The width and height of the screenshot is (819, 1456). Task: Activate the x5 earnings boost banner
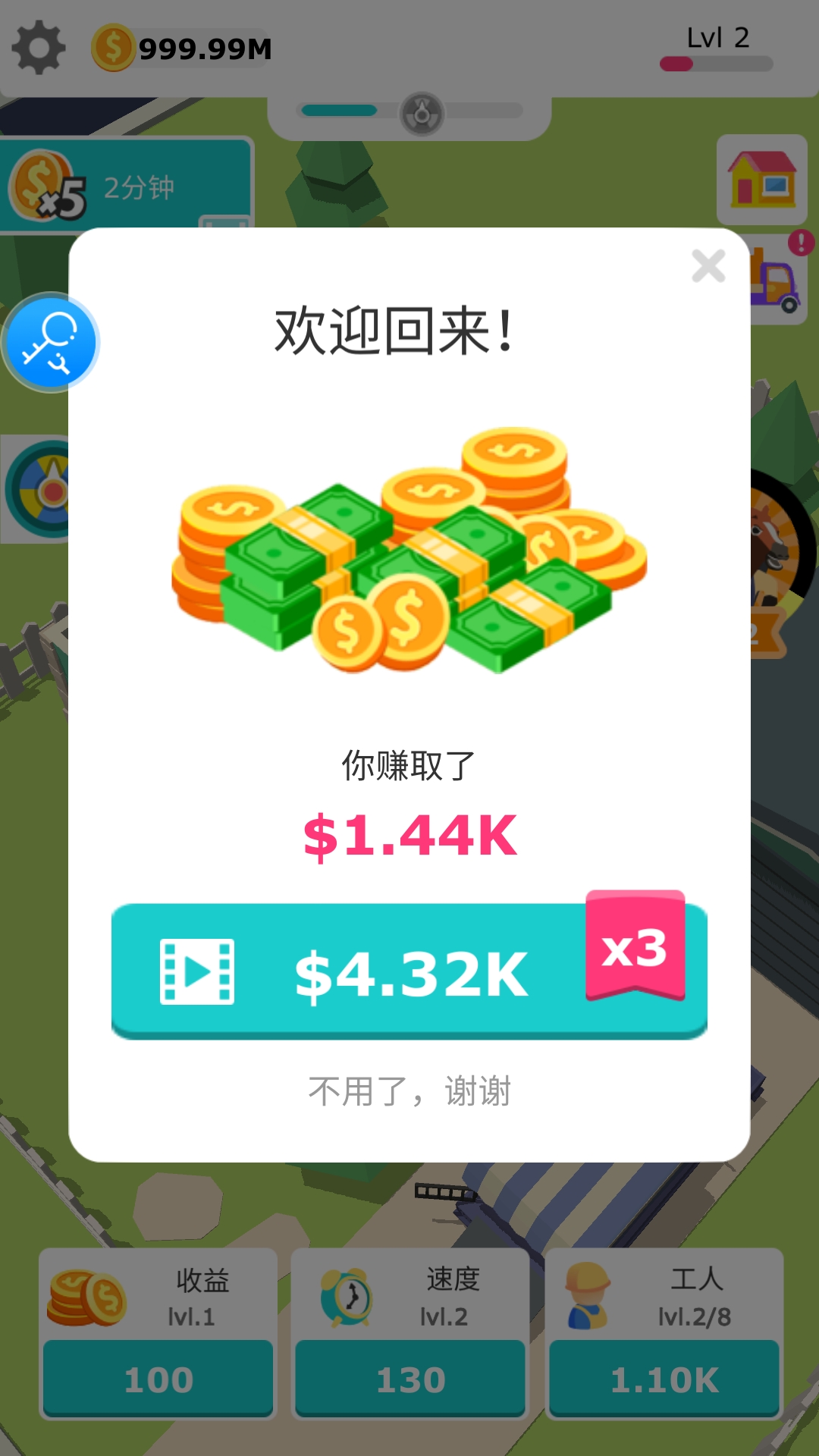tap(126, 185)
